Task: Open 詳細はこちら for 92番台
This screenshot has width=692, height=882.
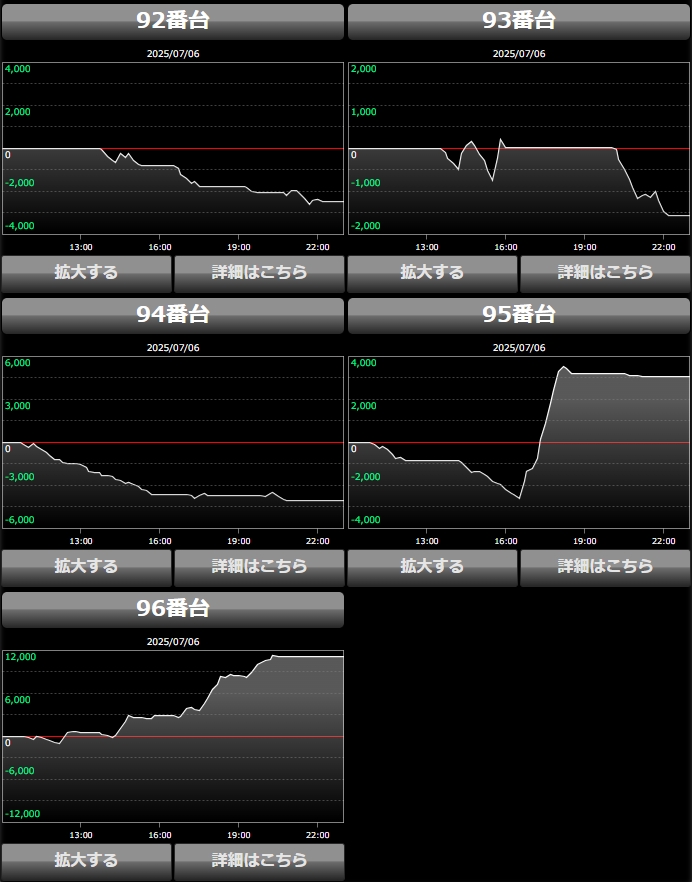Action: pyautogui.click(x=259, y=272)
